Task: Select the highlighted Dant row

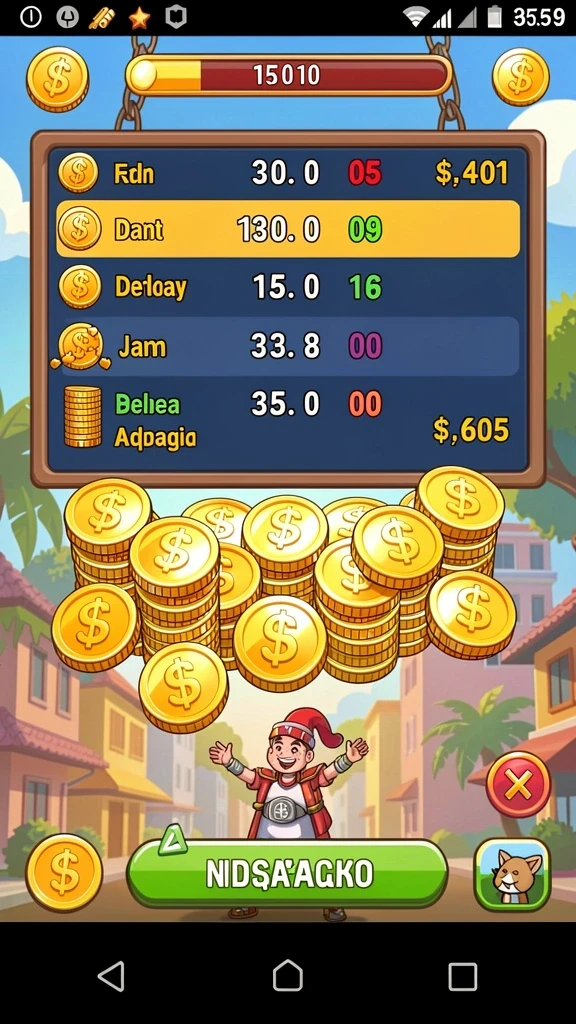Action: pos(288,229)
